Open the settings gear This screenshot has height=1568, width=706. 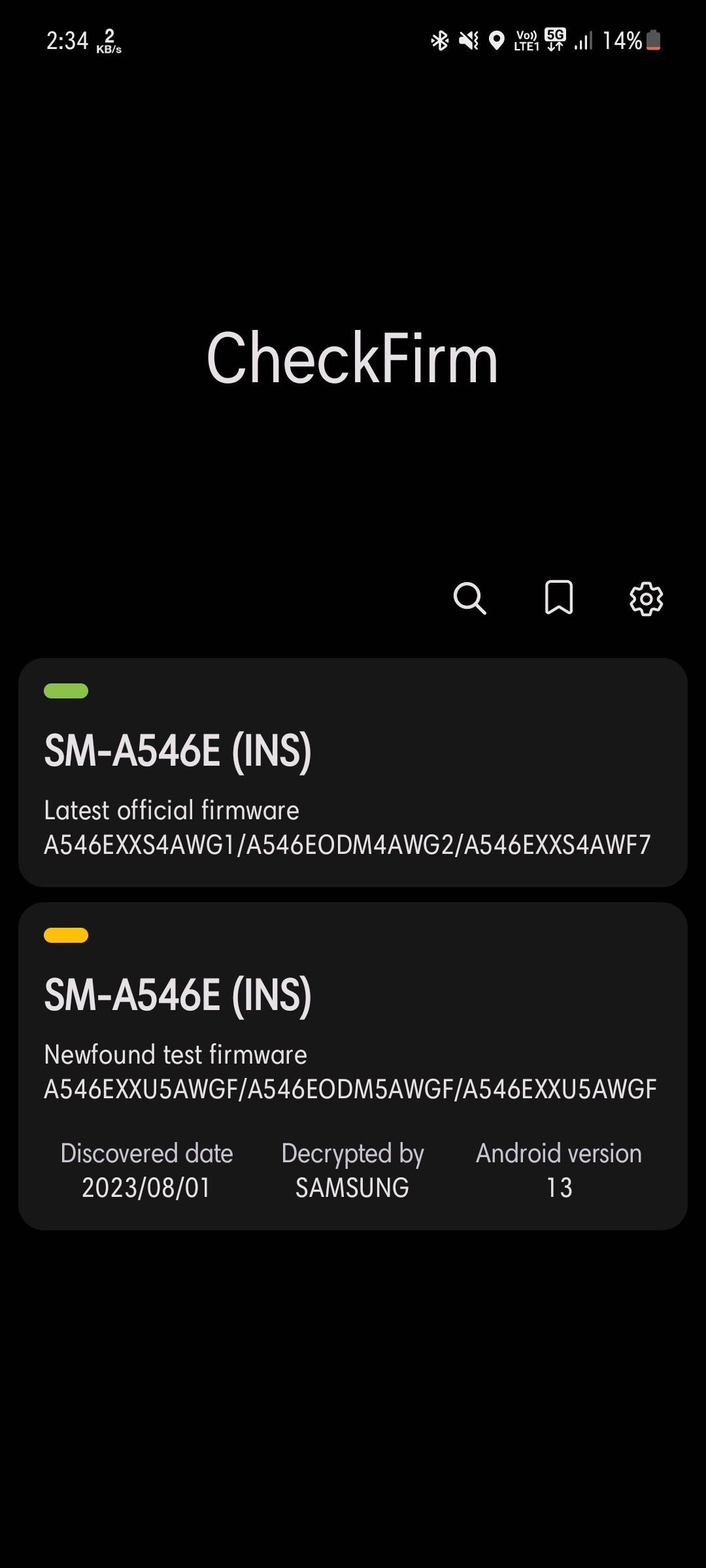pos(646,598)
